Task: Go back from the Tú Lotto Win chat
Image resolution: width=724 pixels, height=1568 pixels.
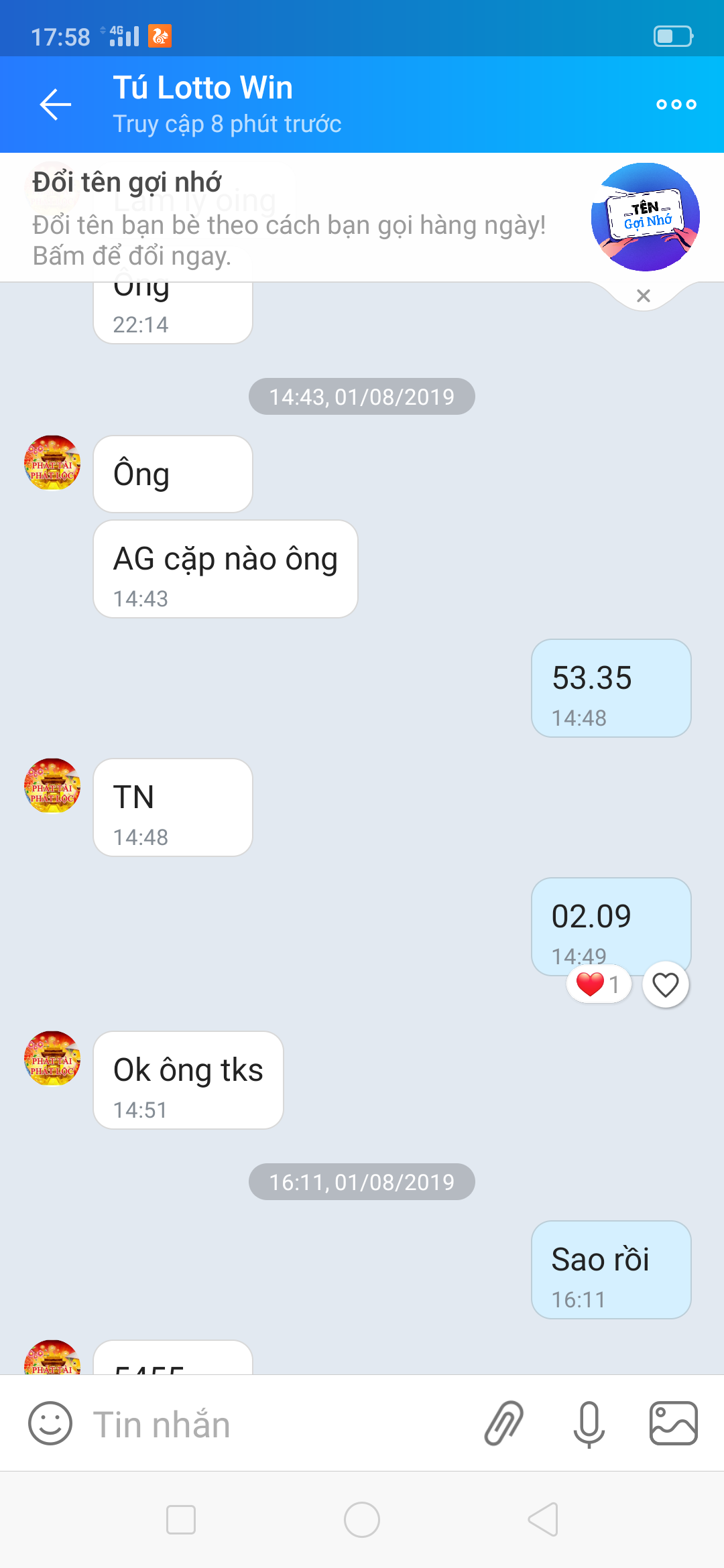Action: [x=55, y=105]
